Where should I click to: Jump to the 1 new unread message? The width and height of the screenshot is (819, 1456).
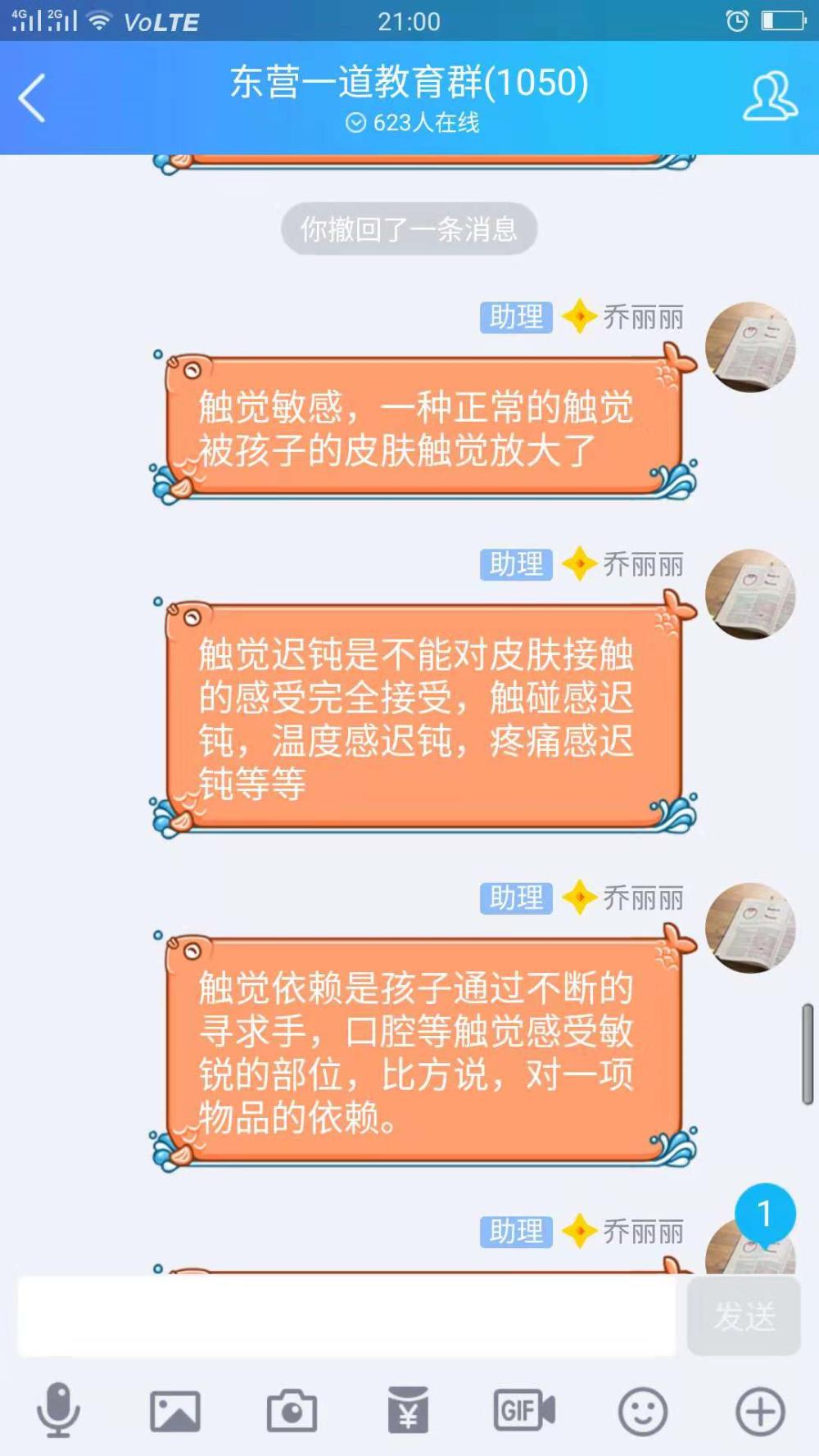[x=765, y=1214]
